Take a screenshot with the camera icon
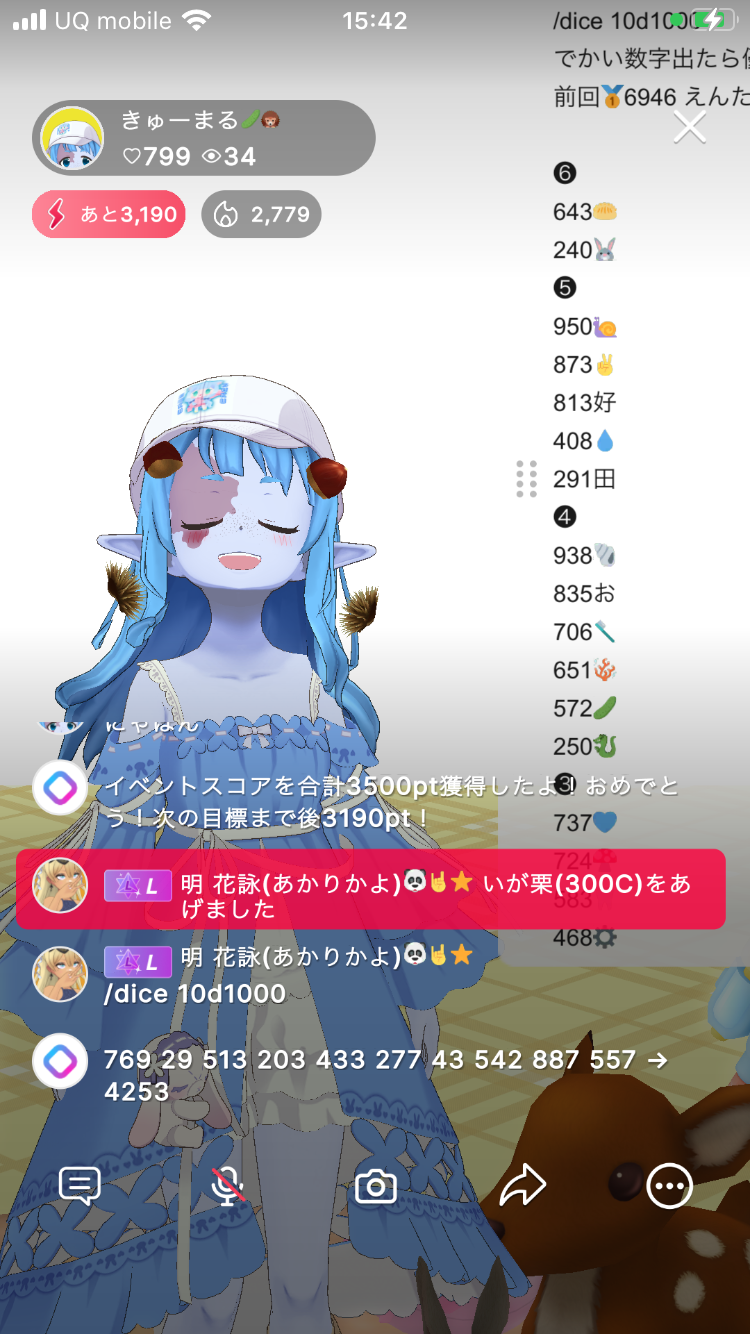This screenshot has height=1334, width=750. point(376,1187)
